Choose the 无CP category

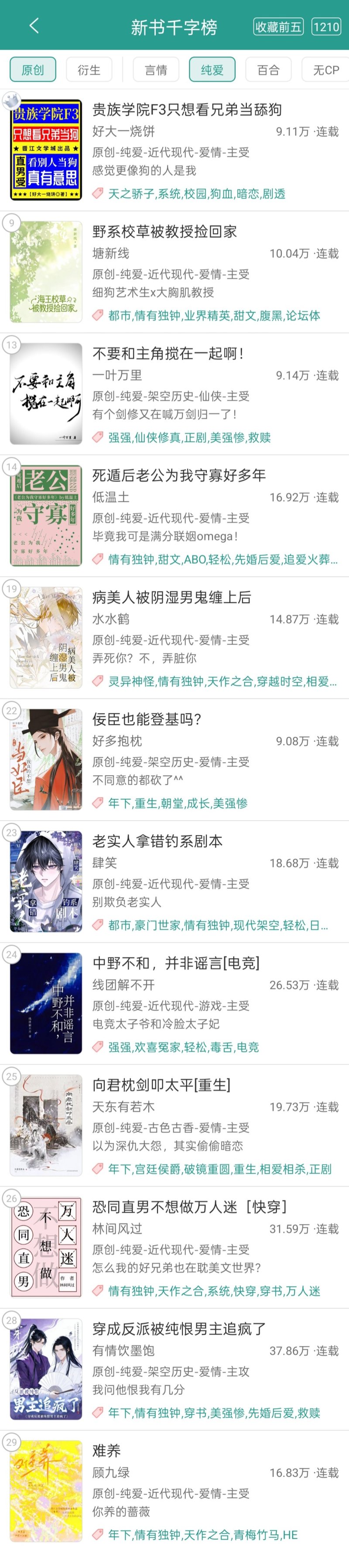(x=325, y=70)
